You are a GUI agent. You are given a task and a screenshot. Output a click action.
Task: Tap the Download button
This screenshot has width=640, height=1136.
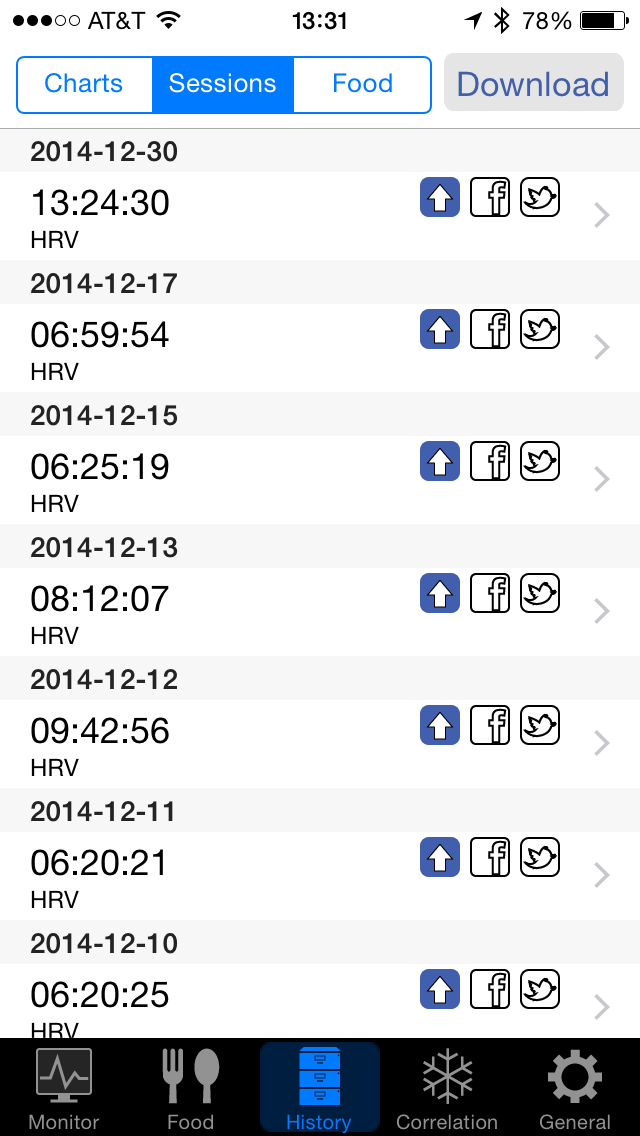pos(532,84)
